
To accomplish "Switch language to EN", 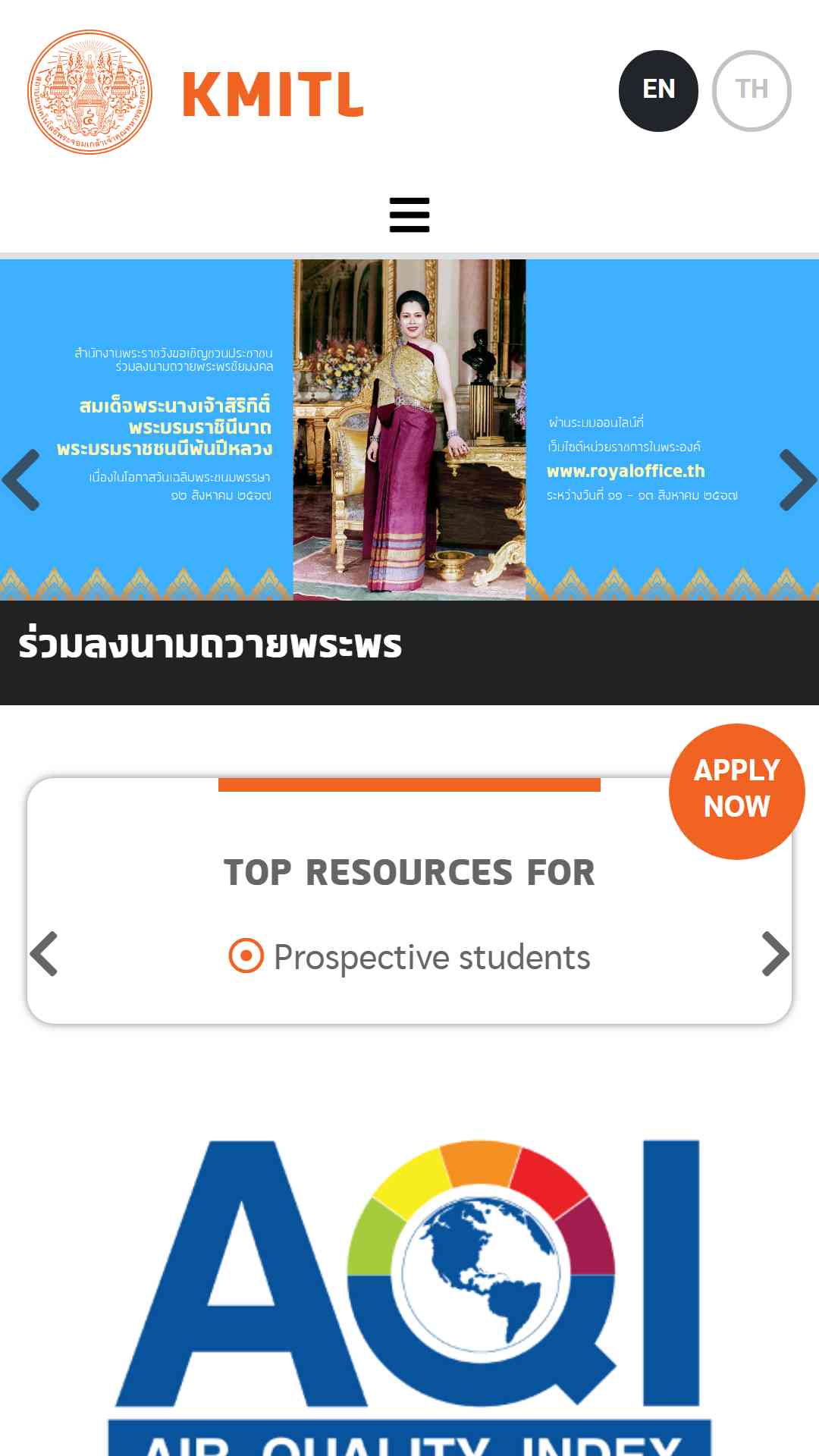I will click(x=658, y=90).
